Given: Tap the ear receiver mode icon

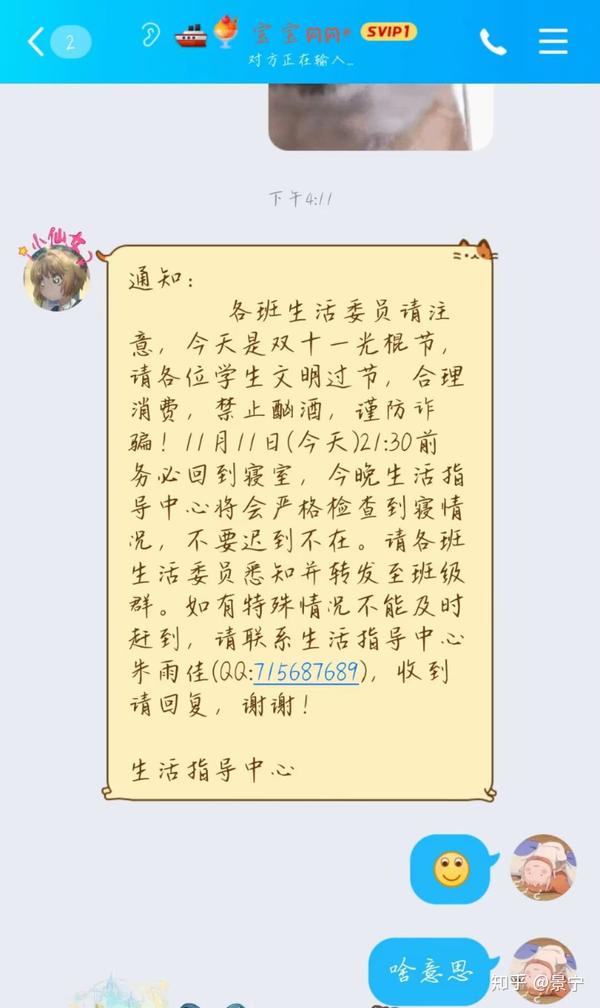Looking at the screenshot, I should coord(150,35).
